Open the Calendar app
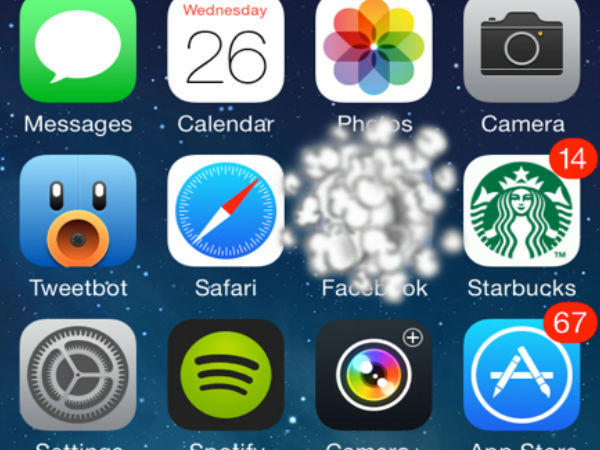Viewport: 600px width, 450px height. pyautogui.click(x=225, y=50)
